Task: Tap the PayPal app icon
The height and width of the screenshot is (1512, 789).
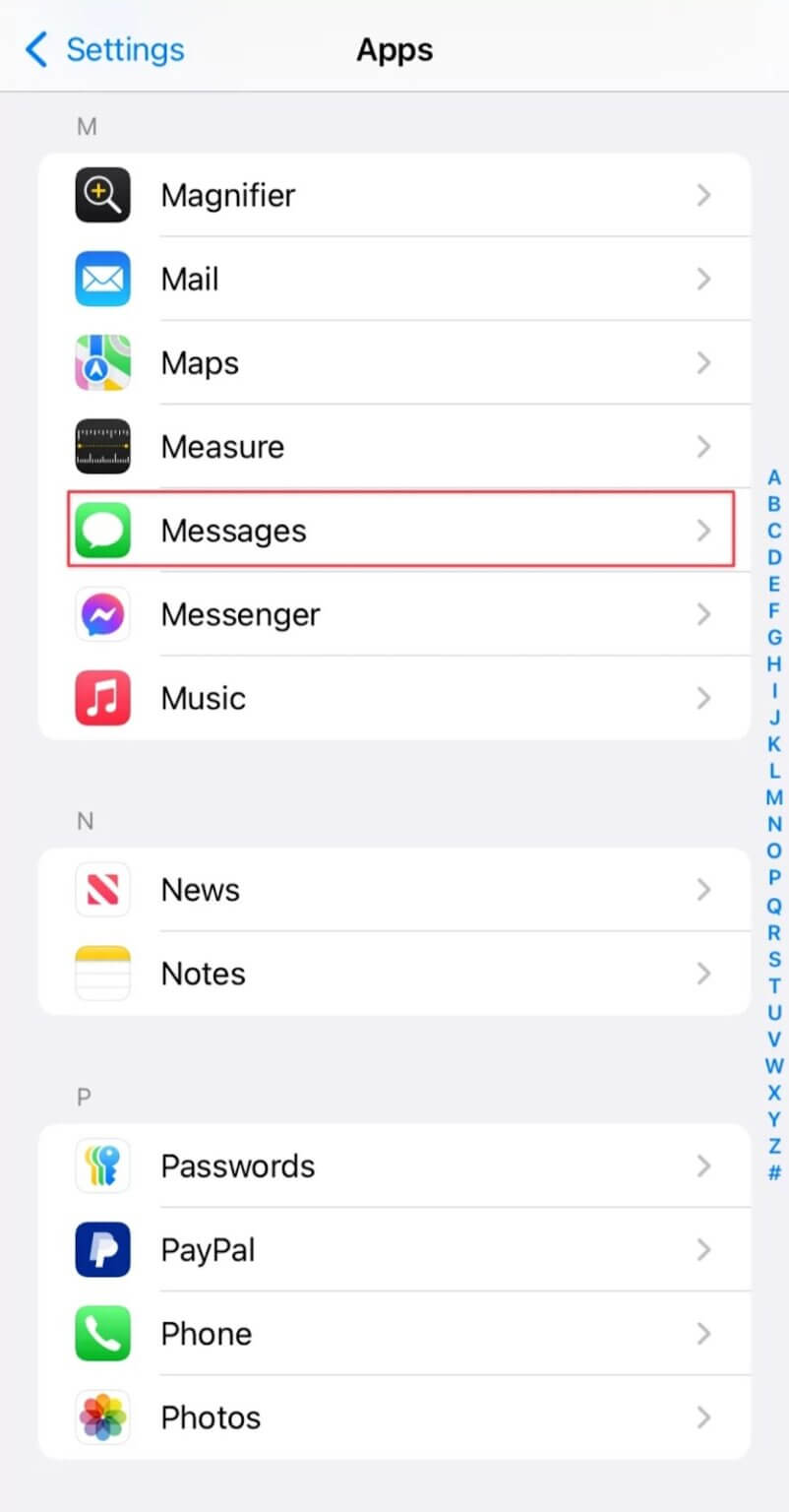Action: [x=102, y=1250]
